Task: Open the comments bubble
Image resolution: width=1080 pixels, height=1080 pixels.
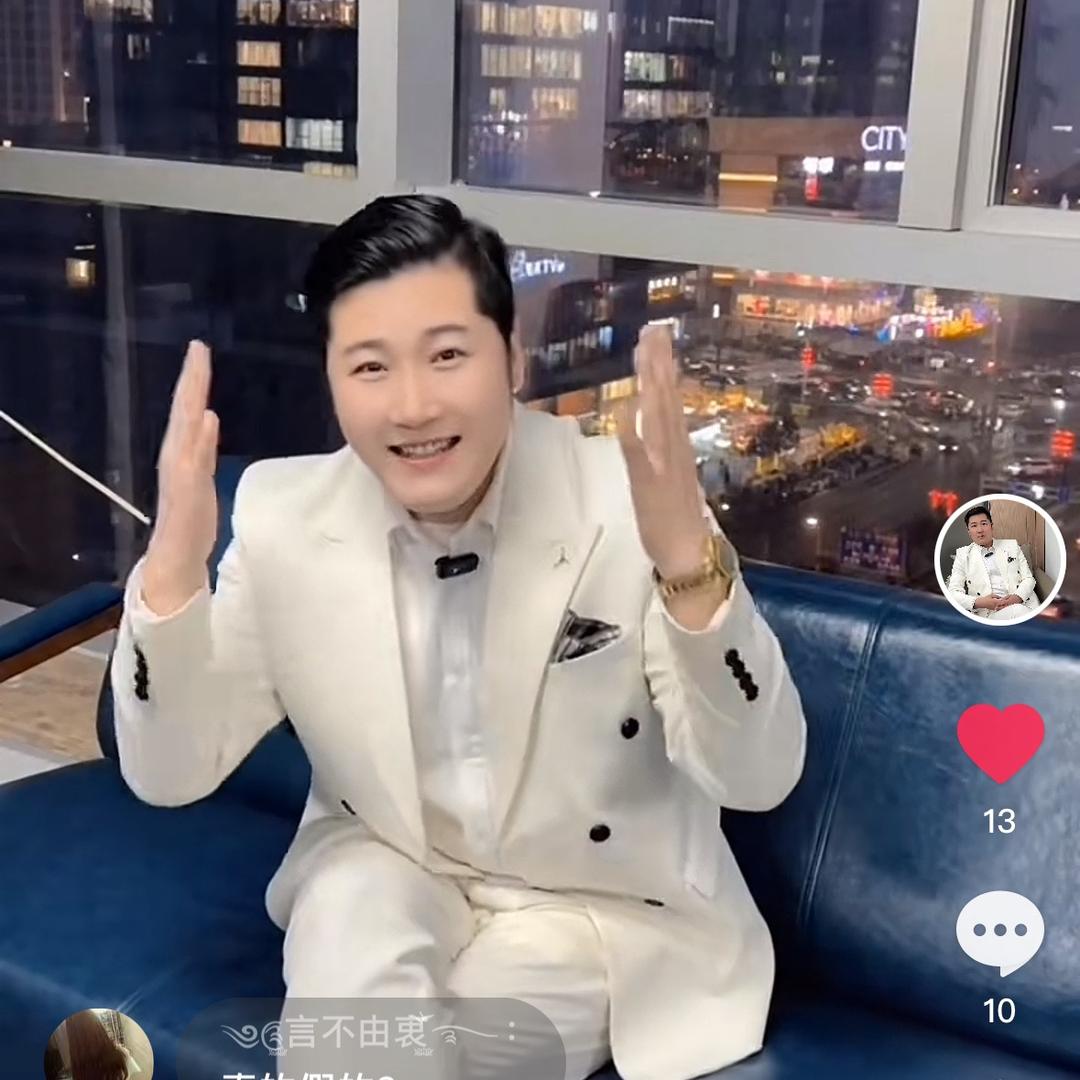Action: (999, 932)
